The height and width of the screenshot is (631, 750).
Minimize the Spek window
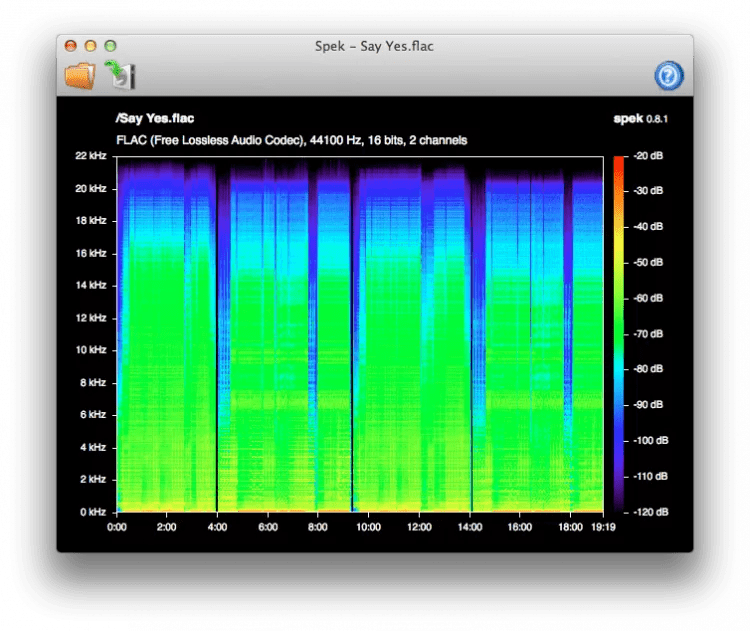[91, 46]
